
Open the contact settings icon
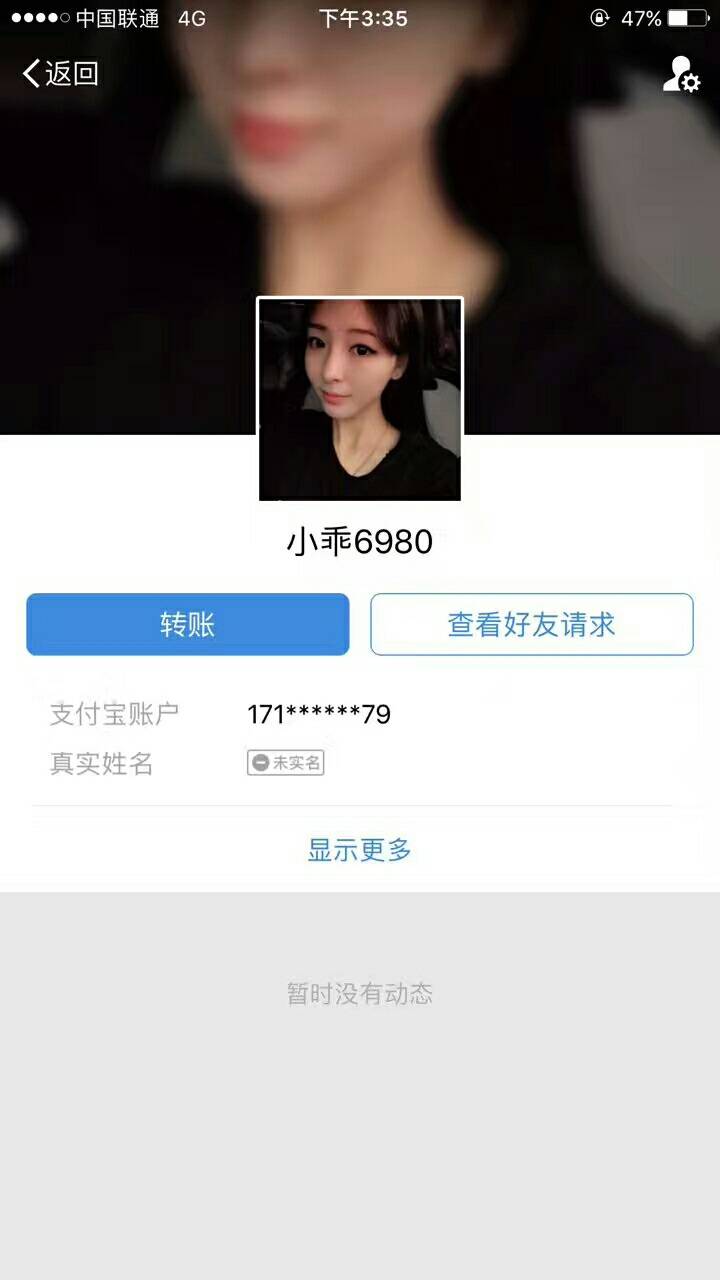681,74
